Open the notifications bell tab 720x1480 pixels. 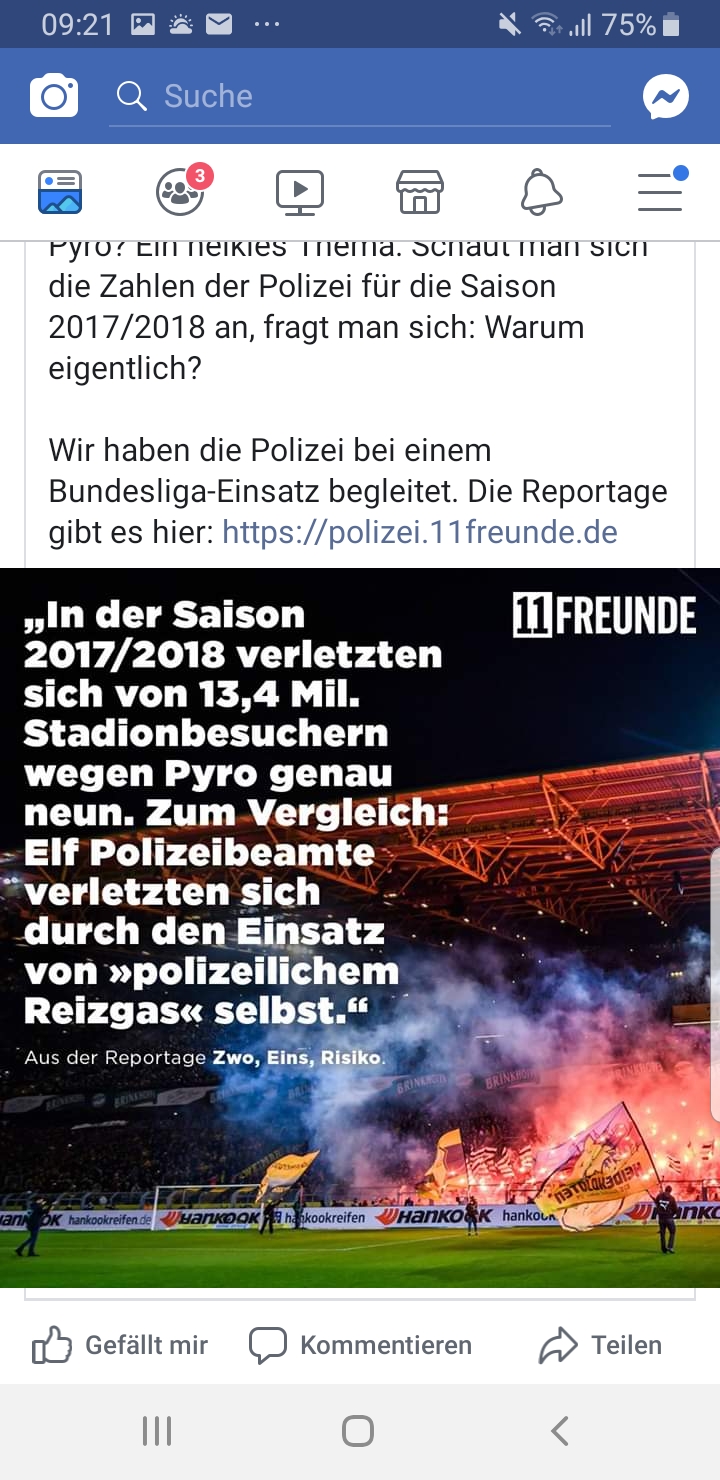pyautogui.click(x=541, y=192)
